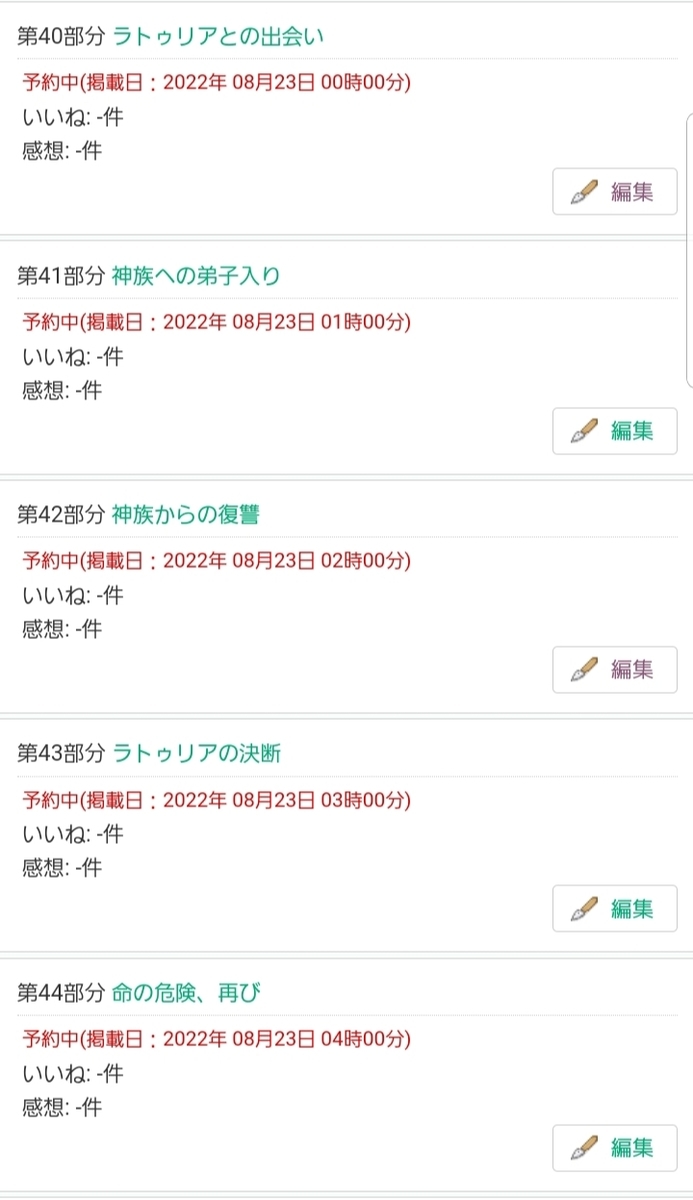Image resolution: width=693 pixels, height=1200 pixels.
Task: Open chapter link 命の危険、再び
Action: (x=187, y=993)
